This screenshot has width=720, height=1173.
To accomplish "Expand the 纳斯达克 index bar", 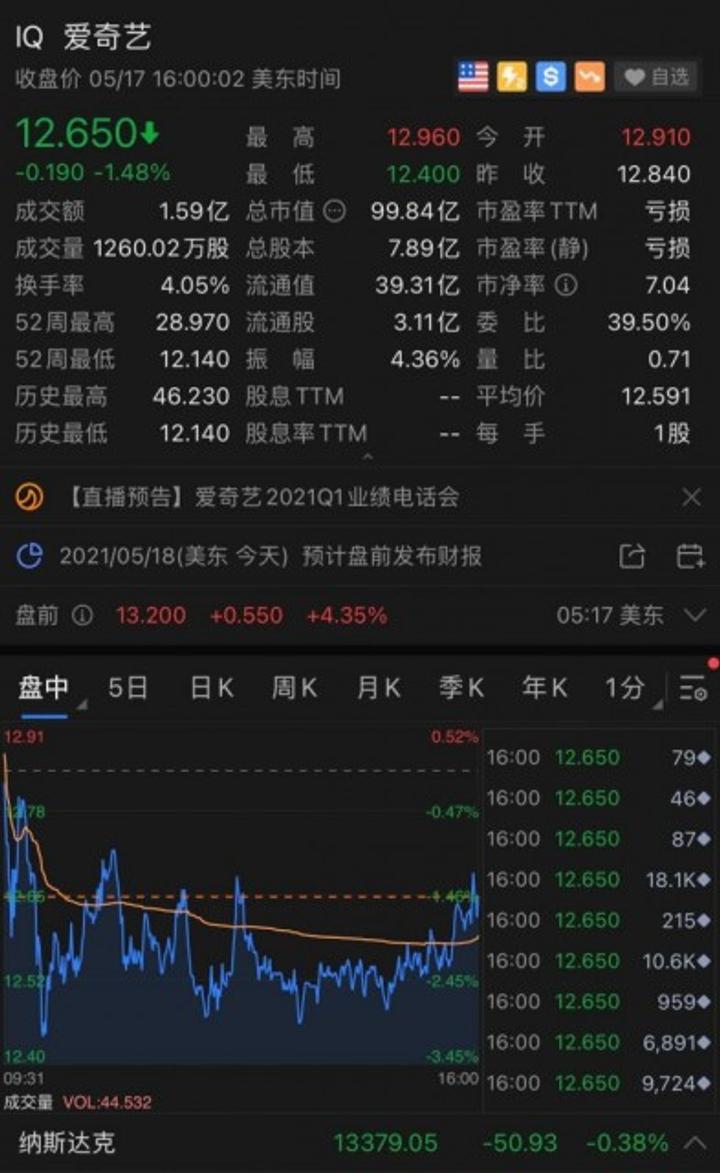I will pyautogui.click(x=695, y=1142).
